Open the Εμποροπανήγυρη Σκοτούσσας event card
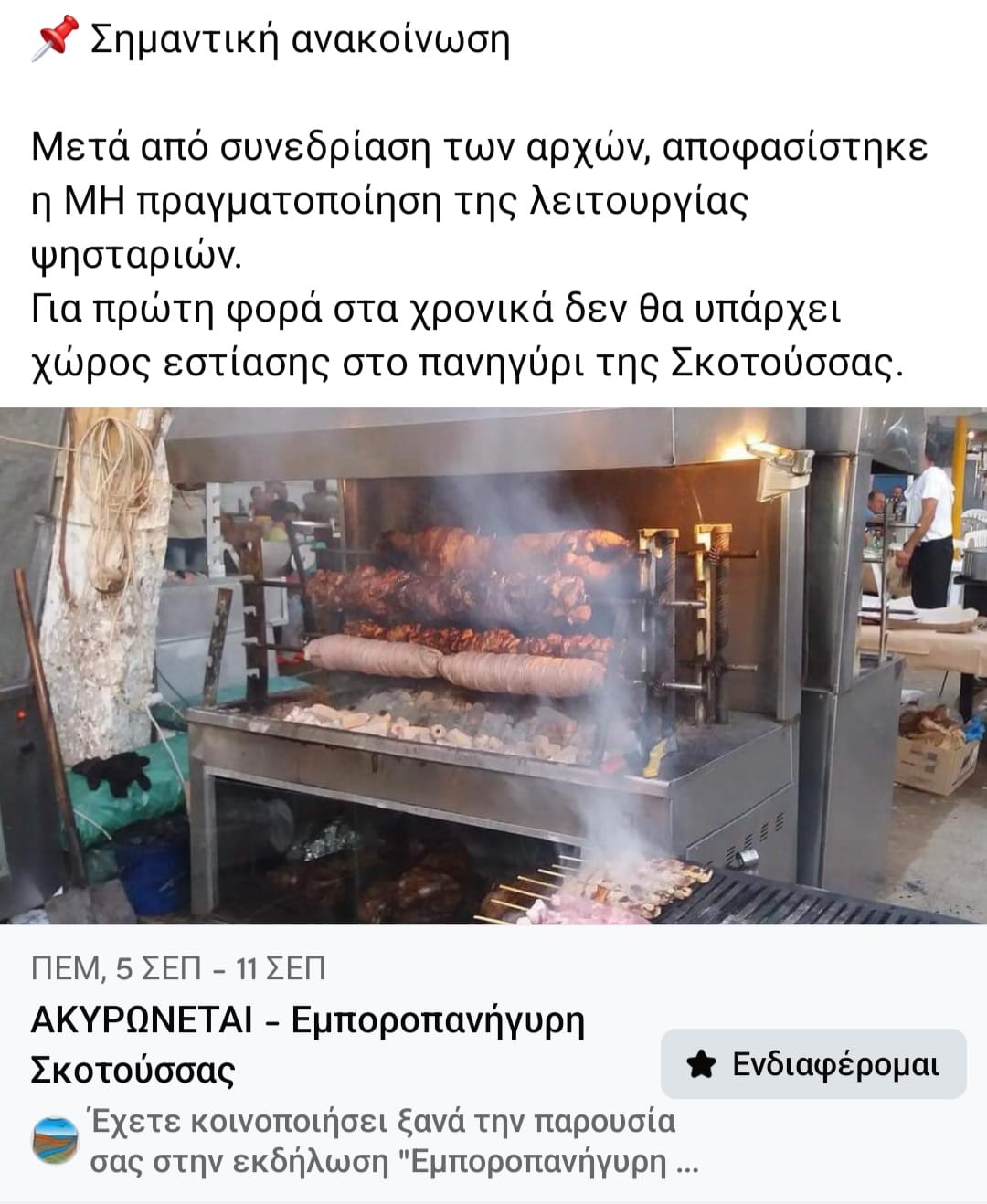987x1204 pixels. 493,665
